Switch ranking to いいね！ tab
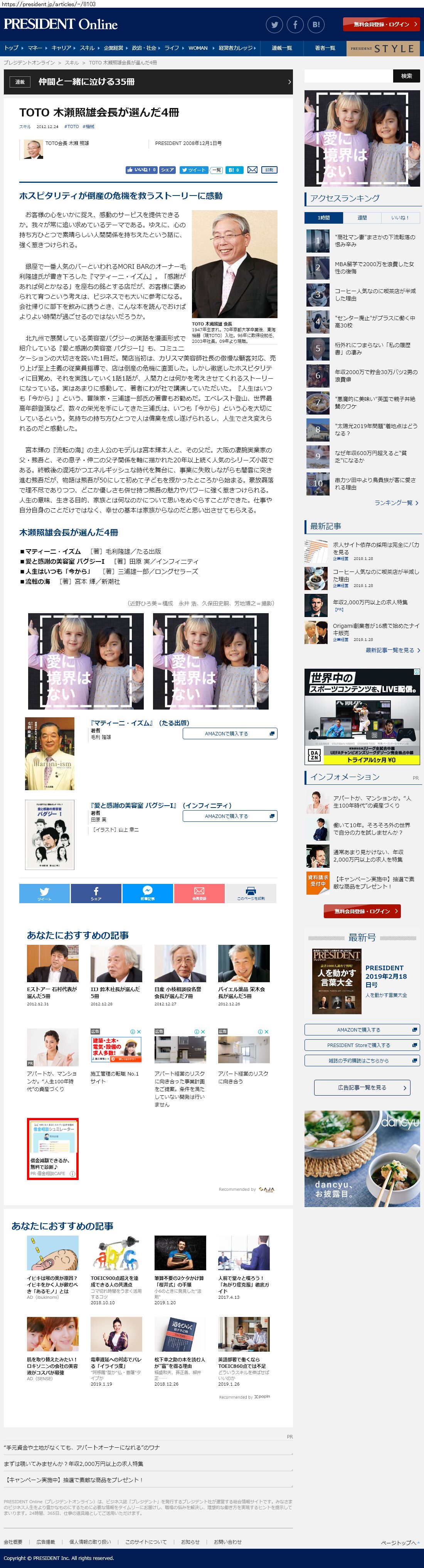The width and height of the screenshot is (424, 1568). pos(400,217)
